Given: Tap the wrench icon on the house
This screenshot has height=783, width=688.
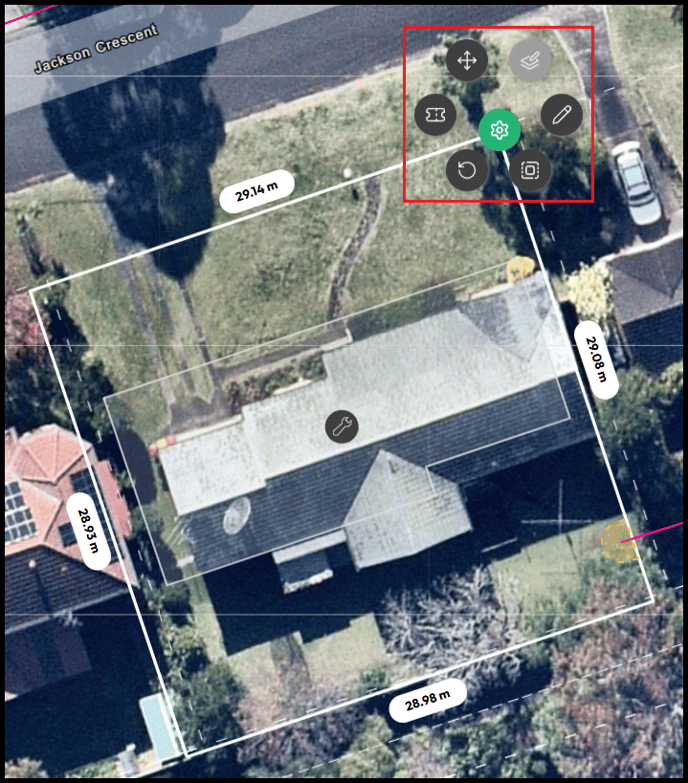Looking at the screenshot, I should point(342,427).
